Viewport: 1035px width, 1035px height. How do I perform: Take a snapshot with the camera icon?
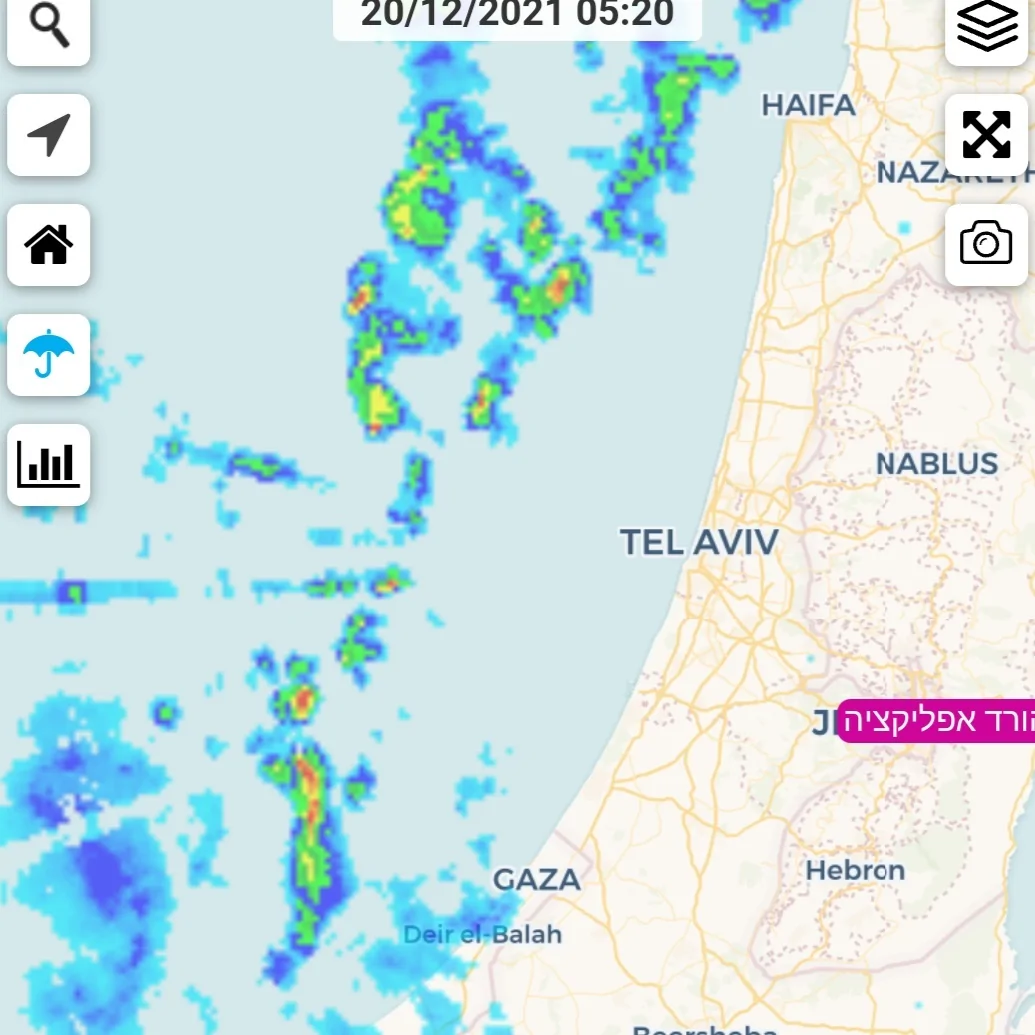(986, 244)
